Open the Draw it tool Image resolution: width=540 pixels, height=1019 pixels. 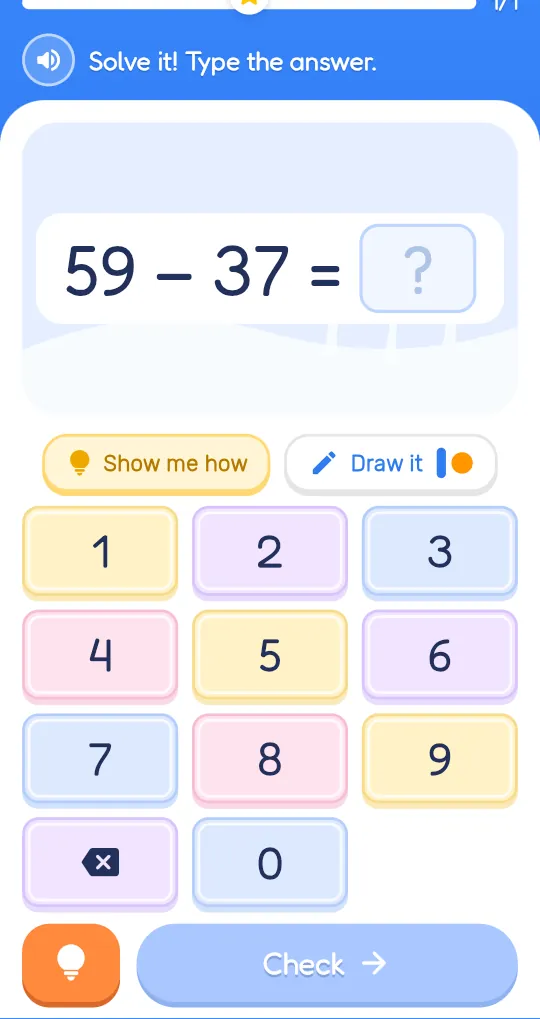(391, 464)
